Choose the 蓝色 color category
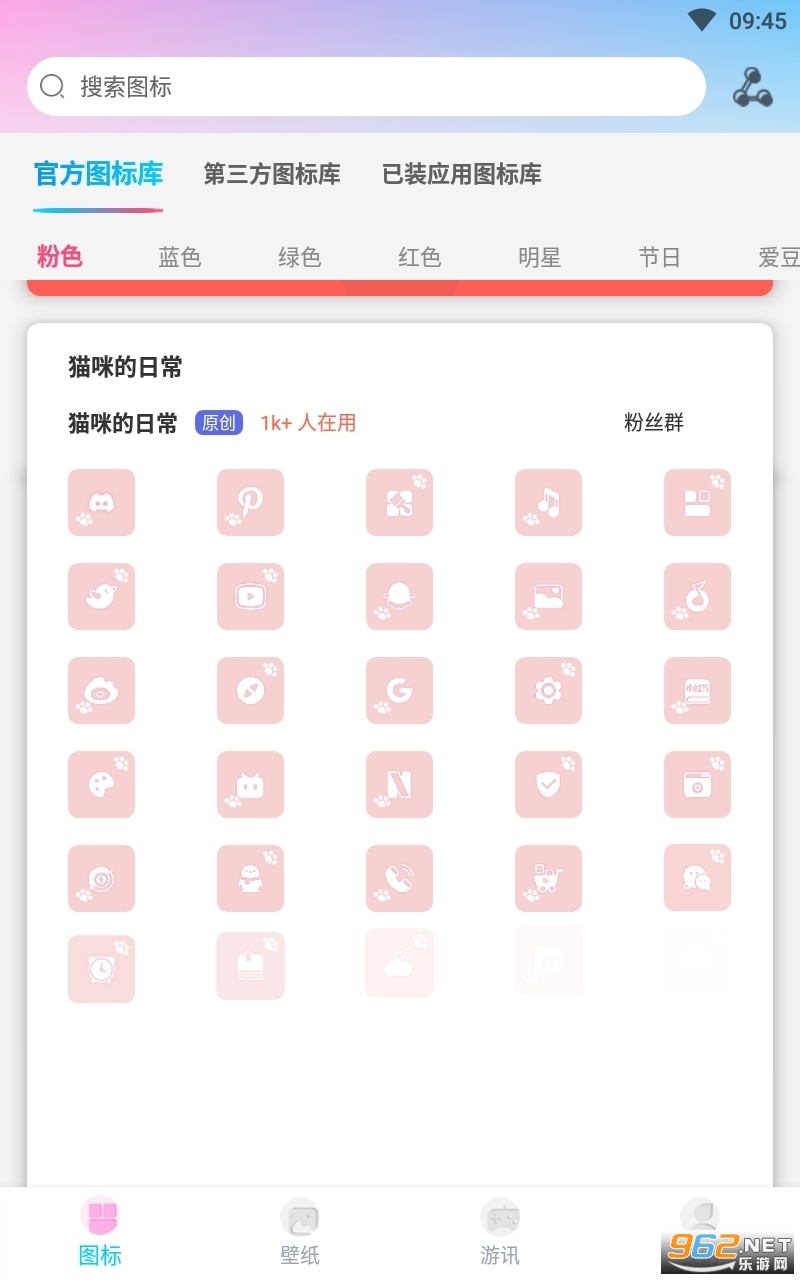The height and width of the screenshot is (1280, 800). [180, 257]
